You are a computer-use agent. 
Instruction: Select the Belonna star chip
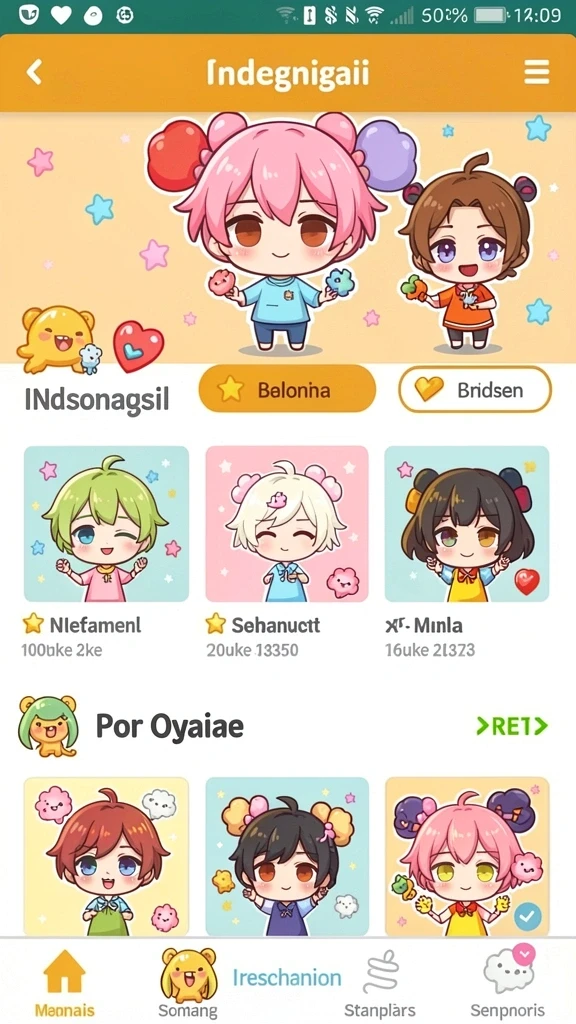pos(287,389)
